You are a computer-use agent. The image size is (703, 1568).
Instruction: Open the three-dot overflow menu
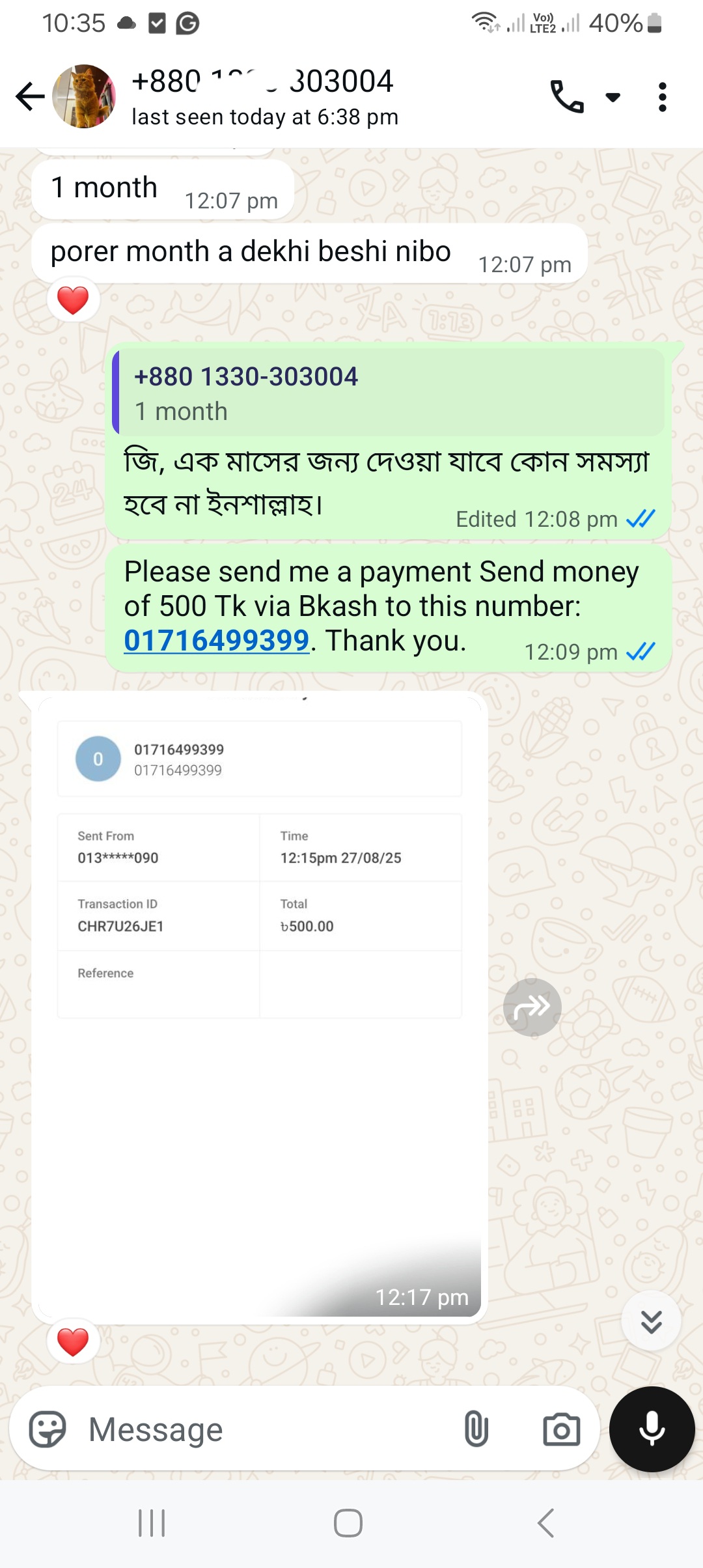pos(662,97)
